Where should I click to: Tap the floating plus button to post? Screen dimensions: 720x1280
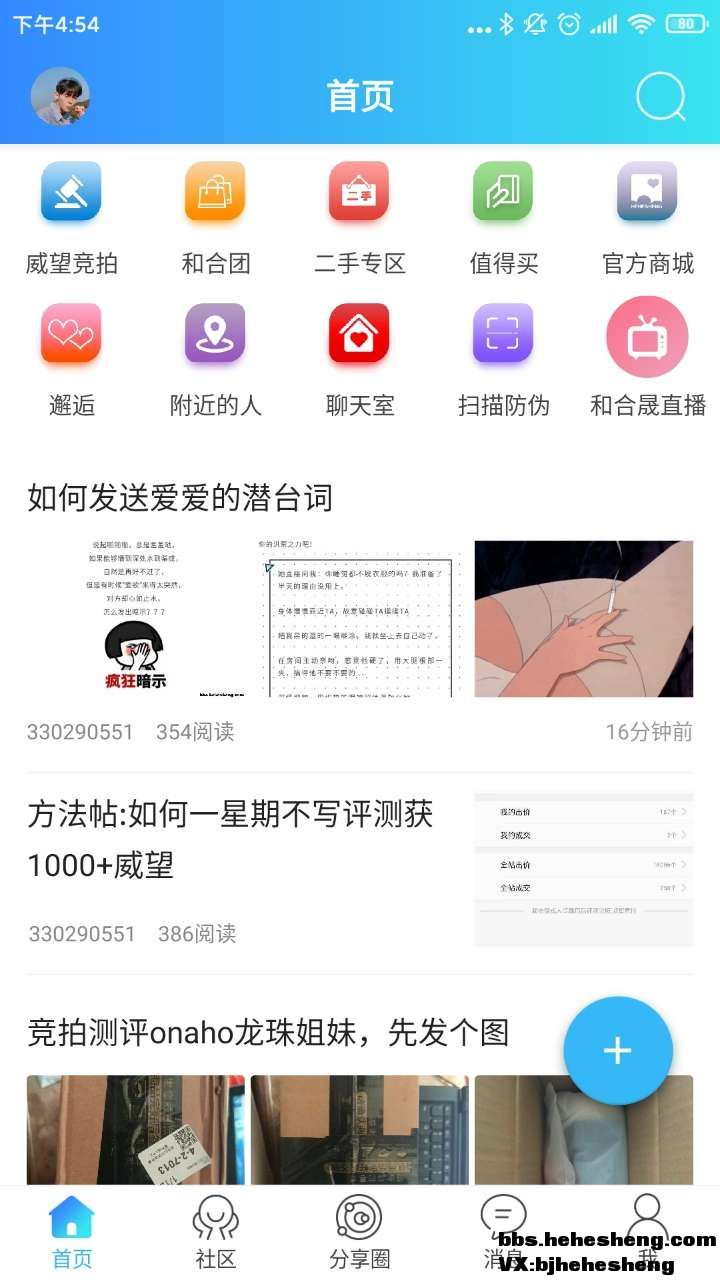[x=617, y=1050]
